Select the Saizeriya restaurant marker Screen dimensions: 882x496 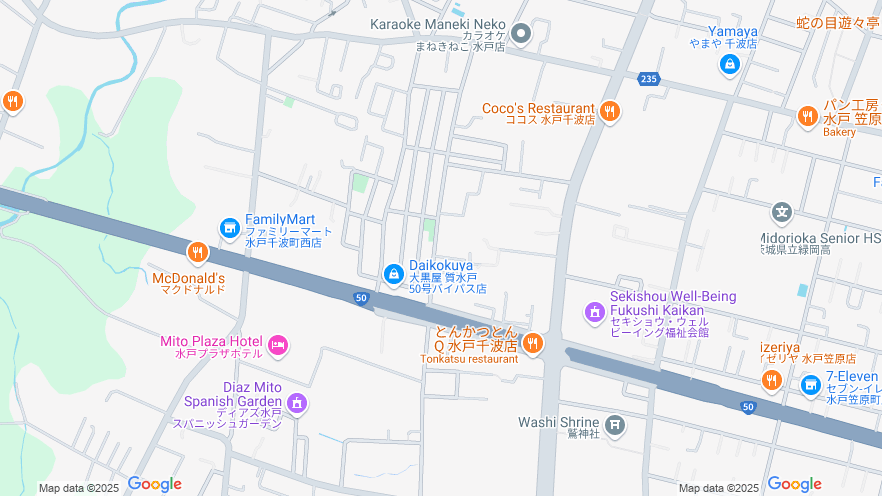(771, 380)
